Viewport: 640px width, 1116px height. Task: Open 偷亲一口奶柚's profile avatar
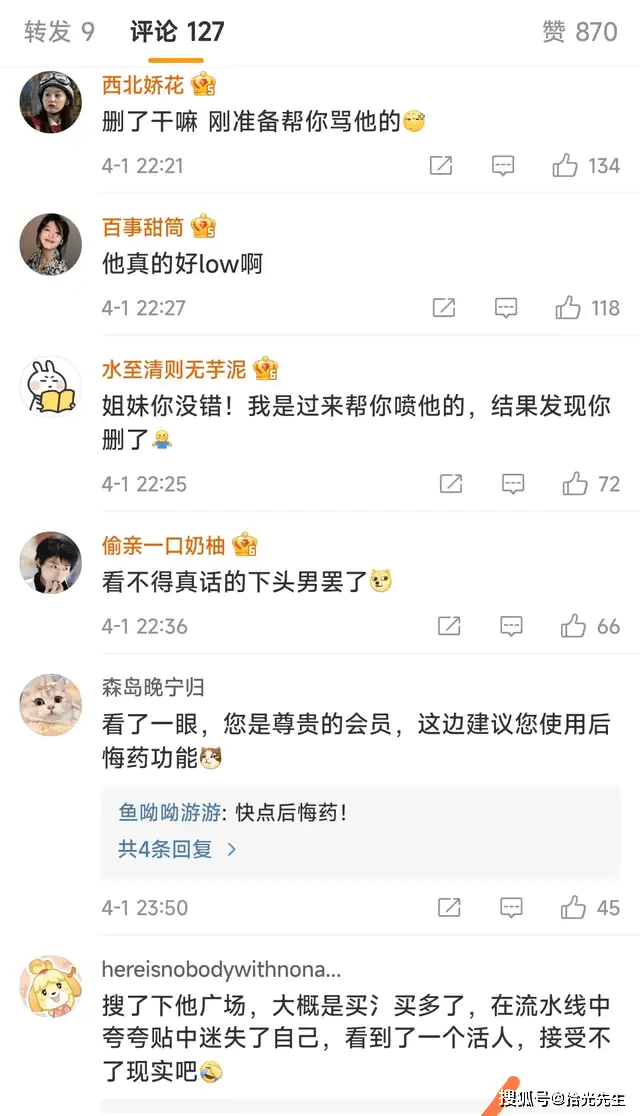[x=50, y=562]
